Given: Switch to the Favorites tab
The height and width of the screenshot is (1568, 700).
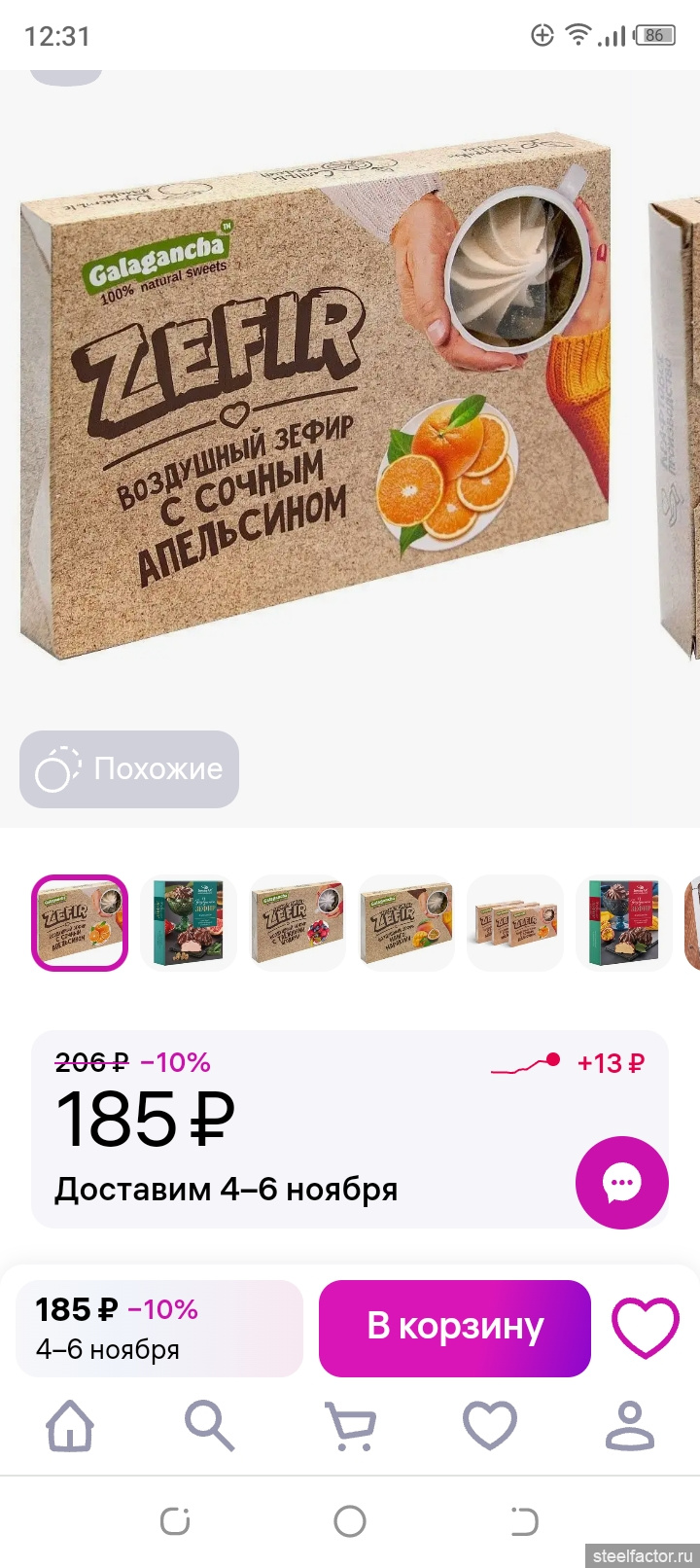Looking at the screenshot, I should [490, 1427].
